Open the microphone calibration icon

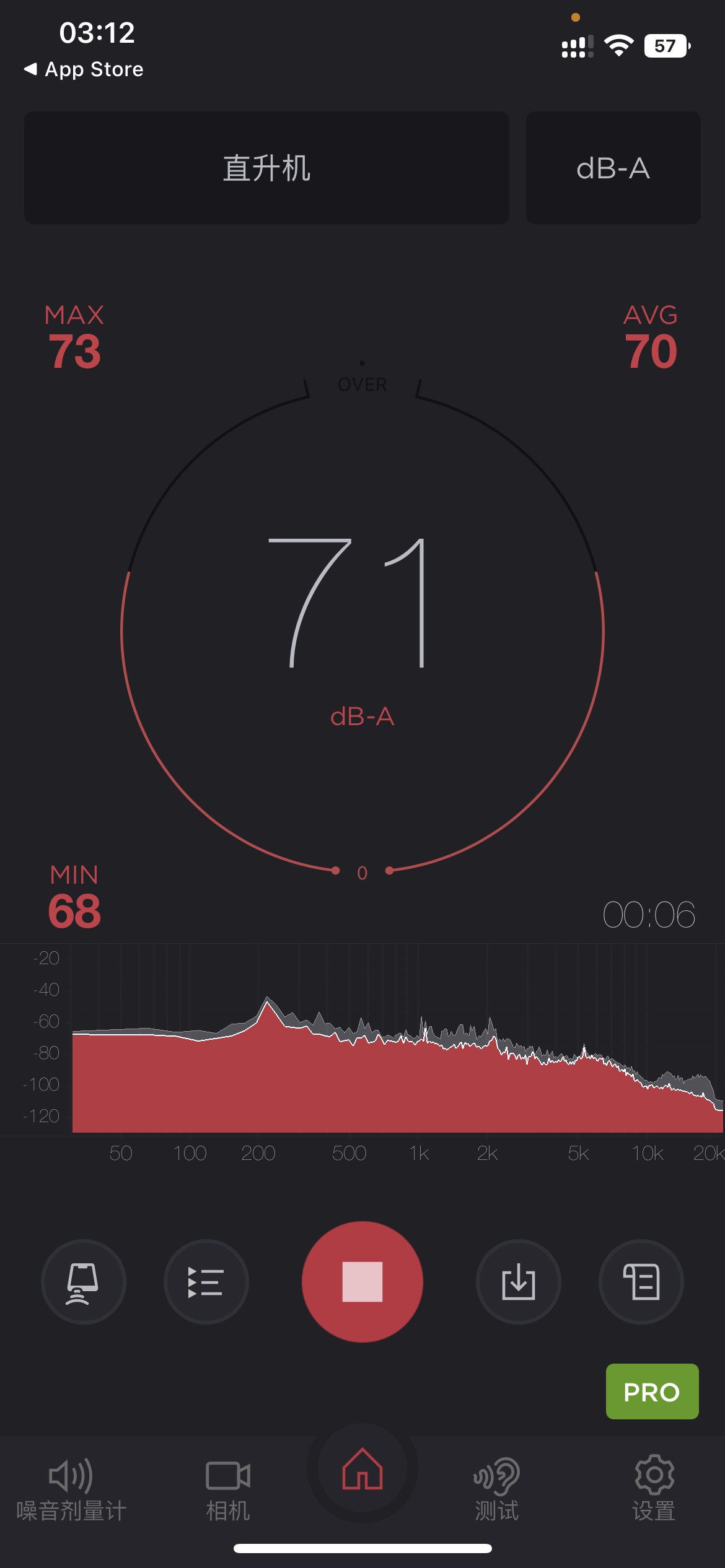point(83,1281)
